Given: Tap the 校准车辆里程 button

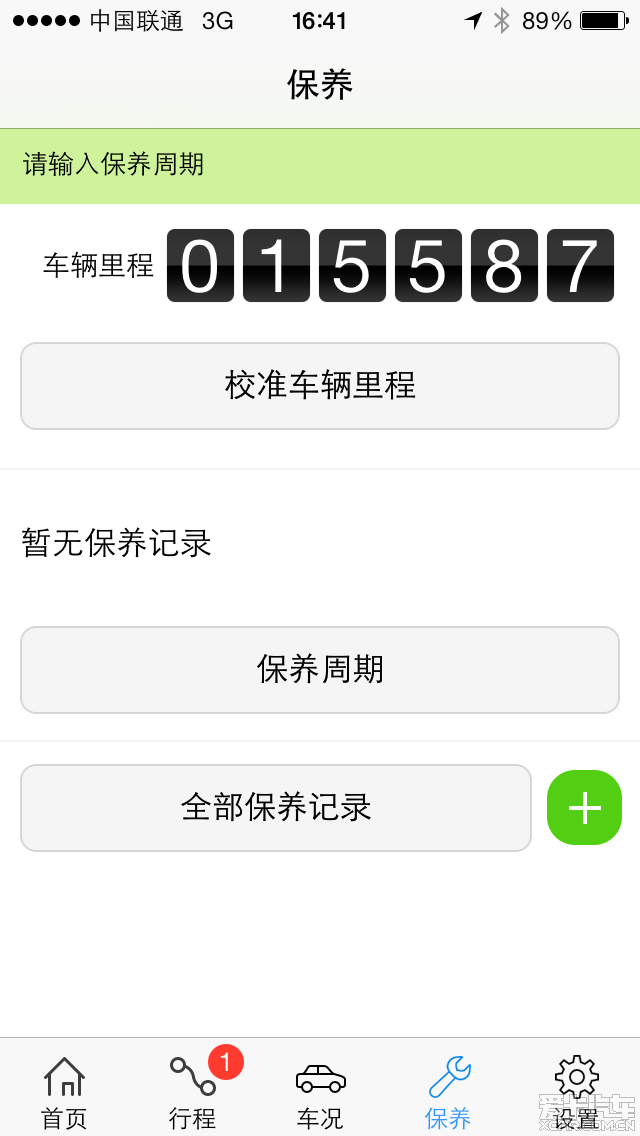Looking at the screenshot, I should coord(320,385).
